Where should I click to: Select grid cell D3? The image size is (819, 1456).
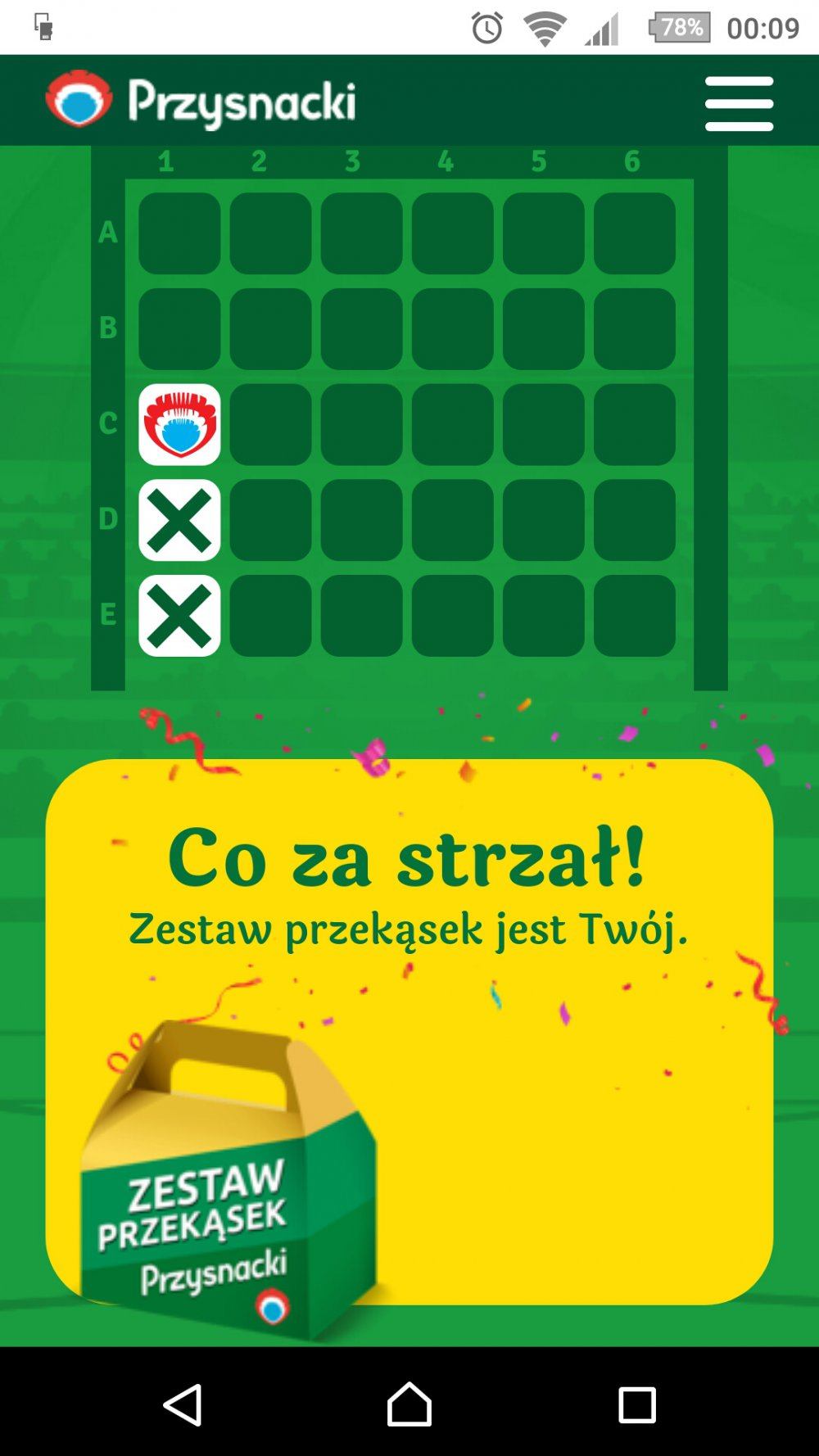coord(361,520)
